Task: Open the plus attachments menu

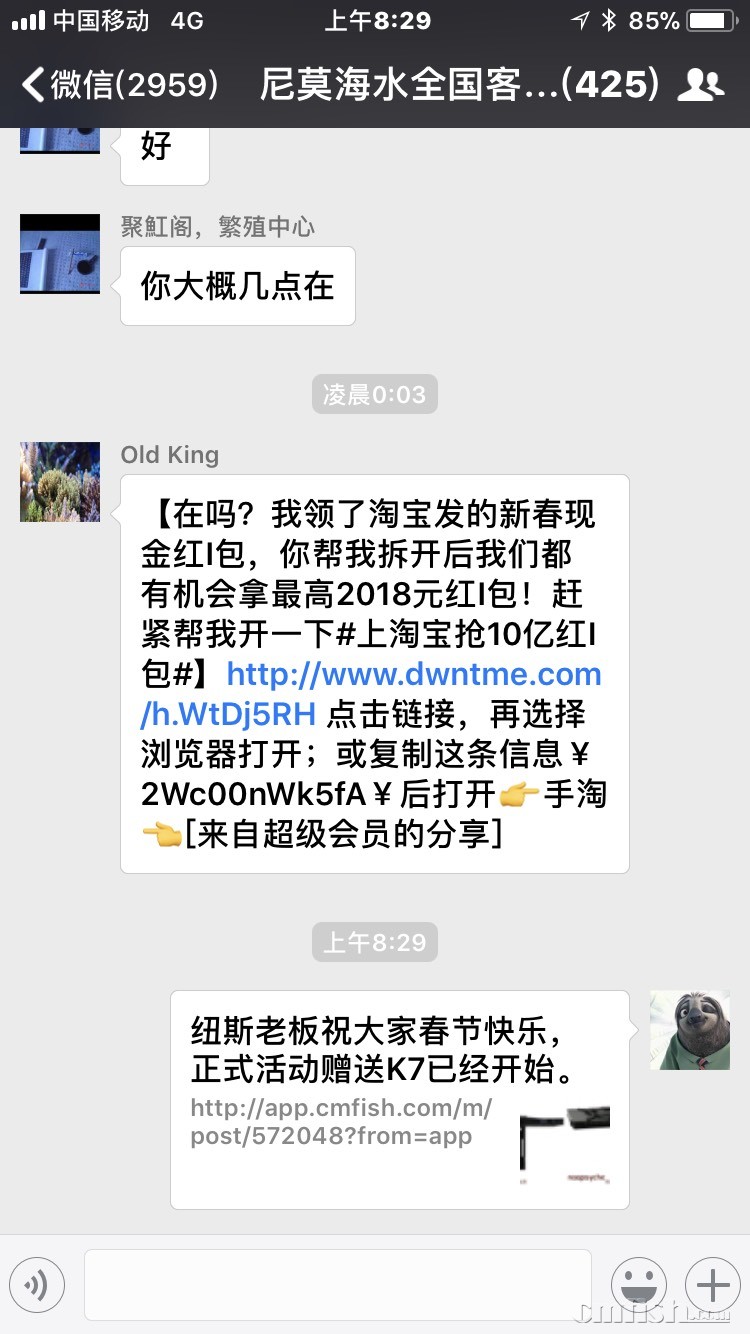Action: [712, 1285]
